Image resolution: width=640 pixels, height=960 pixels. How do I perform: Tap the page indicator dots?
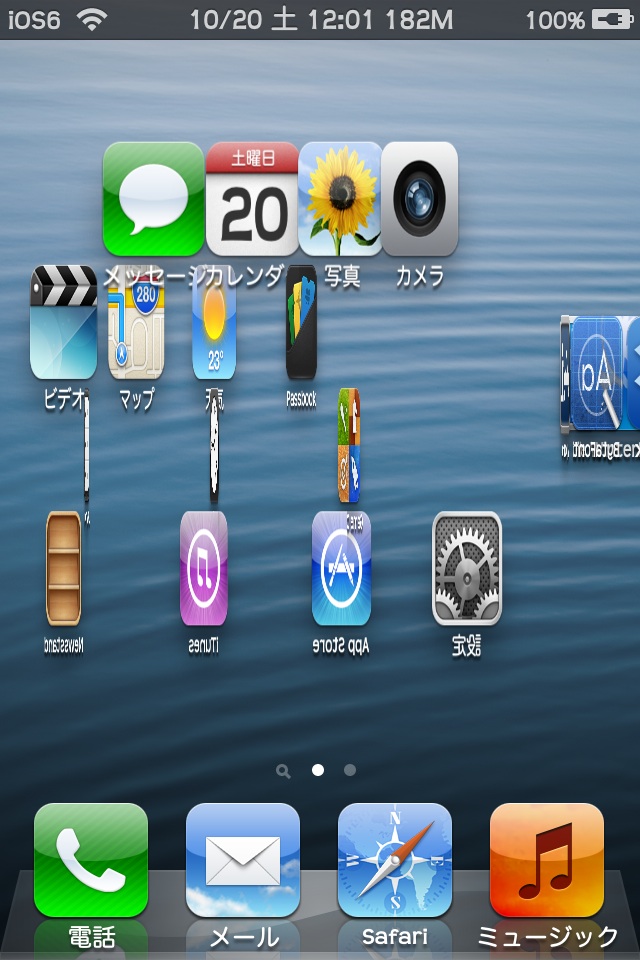click(318, 770)
